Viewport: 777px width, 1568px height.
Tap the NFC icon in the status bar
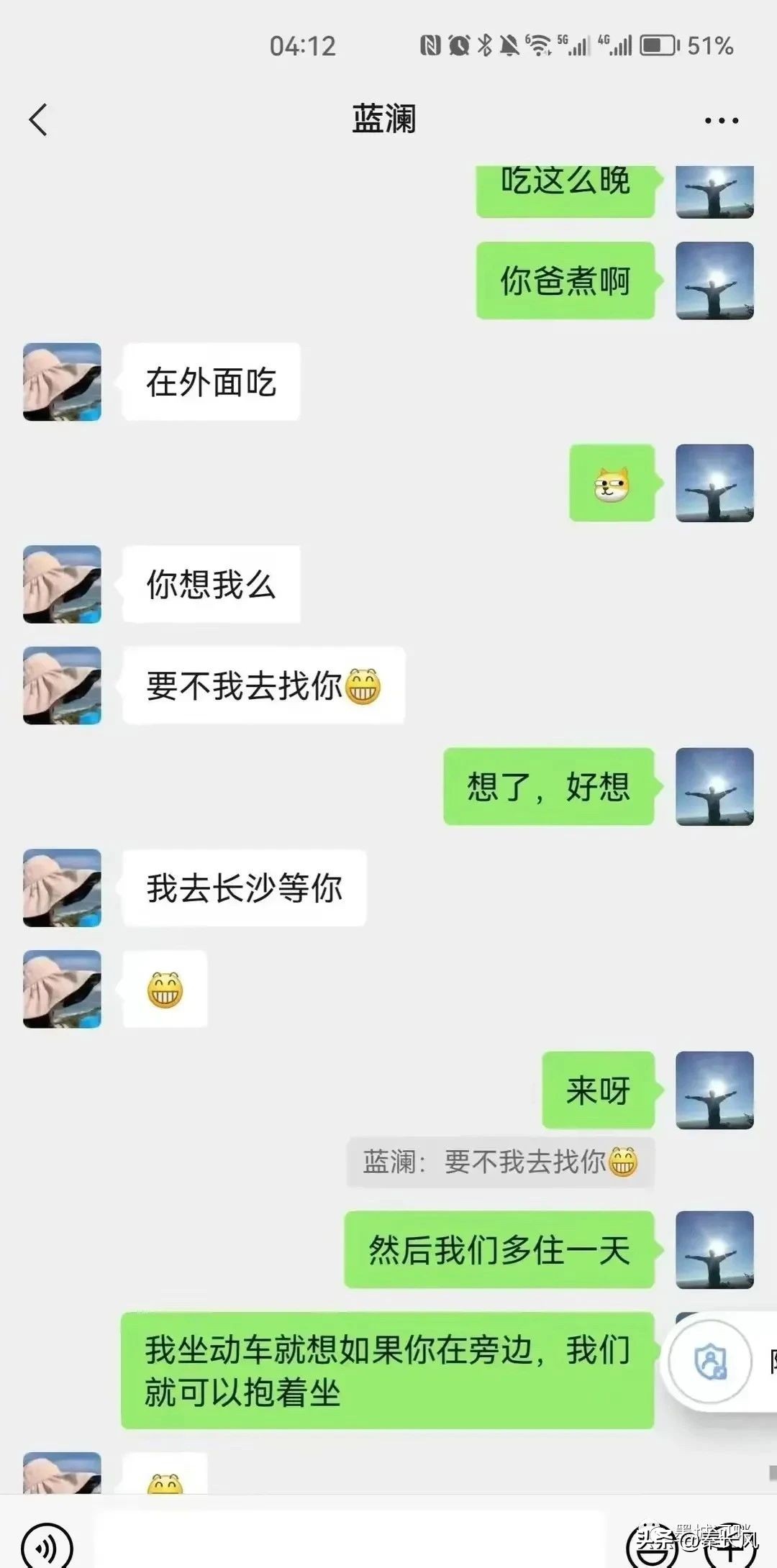pyautogui.click(x=430, y=45)
